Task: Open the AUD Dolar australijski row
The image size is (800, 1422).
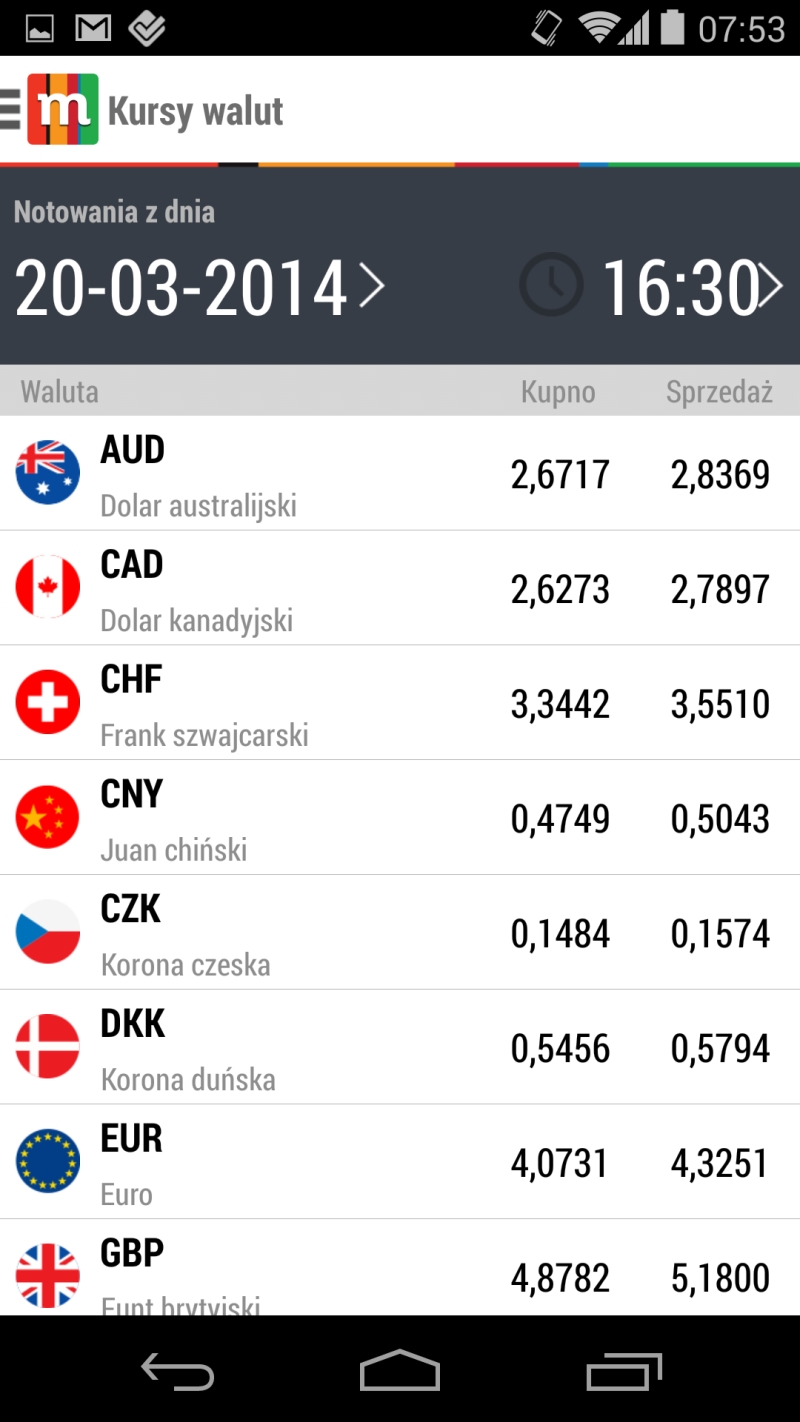Action: [x=400, y=474]
